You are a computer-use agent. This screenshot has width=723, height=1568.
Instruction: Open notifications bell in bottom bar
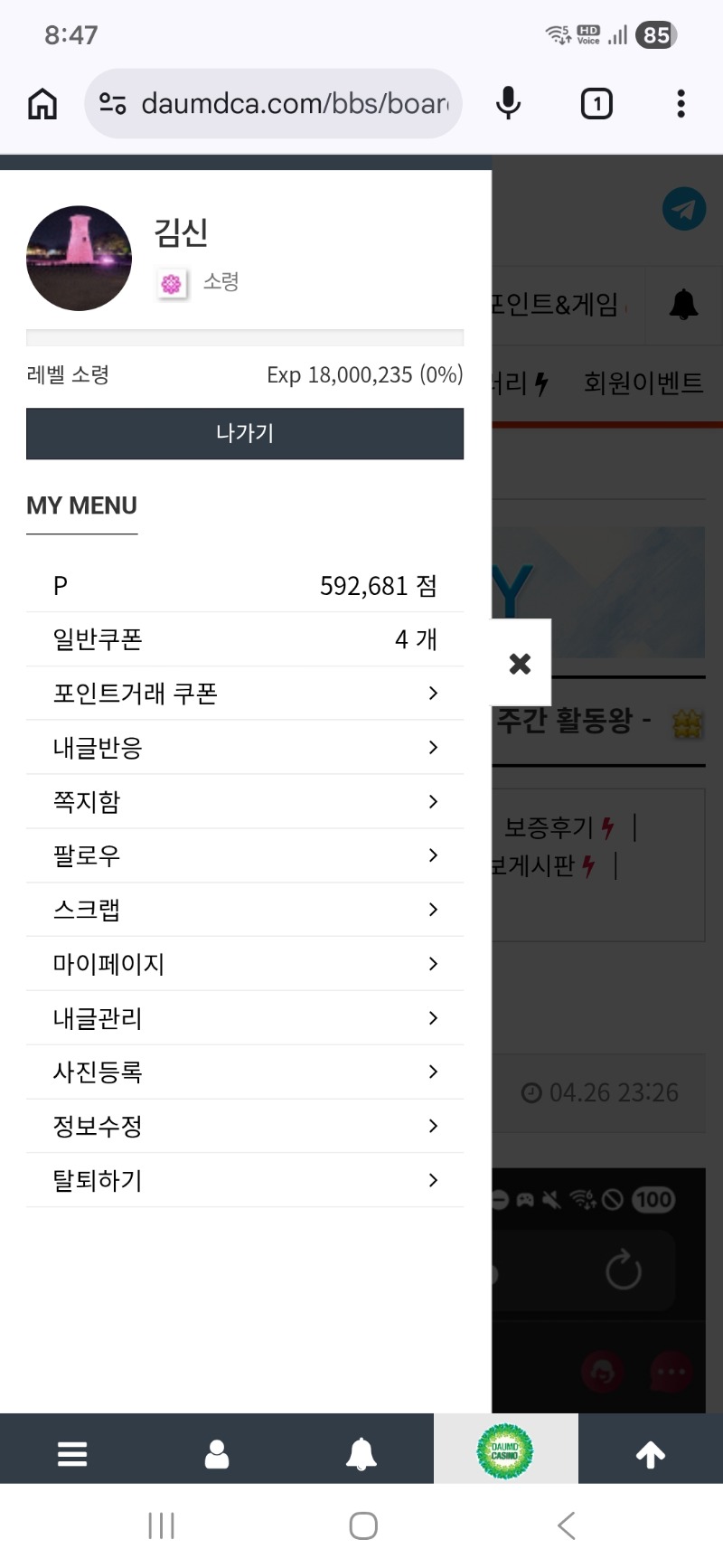coord(361,1453)
